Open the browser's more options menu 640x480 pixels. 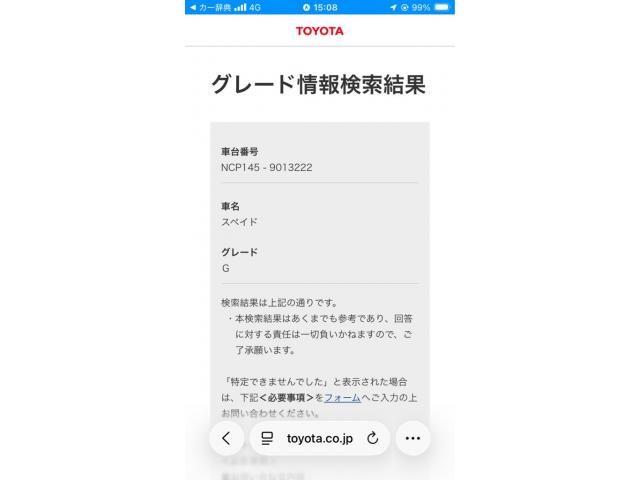point(413,438)
